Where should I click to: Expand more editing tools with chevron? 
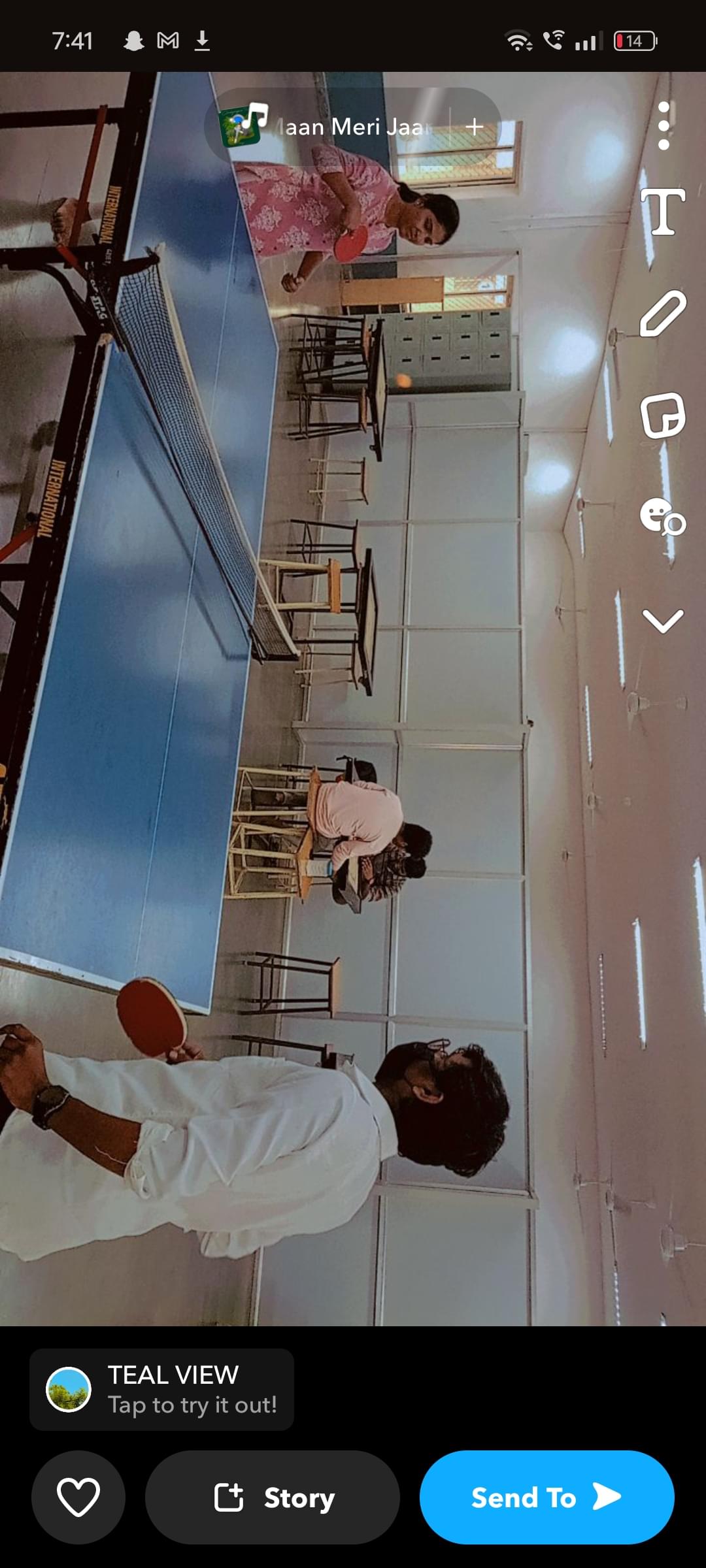pyautogui.click(x=662, y=621)
